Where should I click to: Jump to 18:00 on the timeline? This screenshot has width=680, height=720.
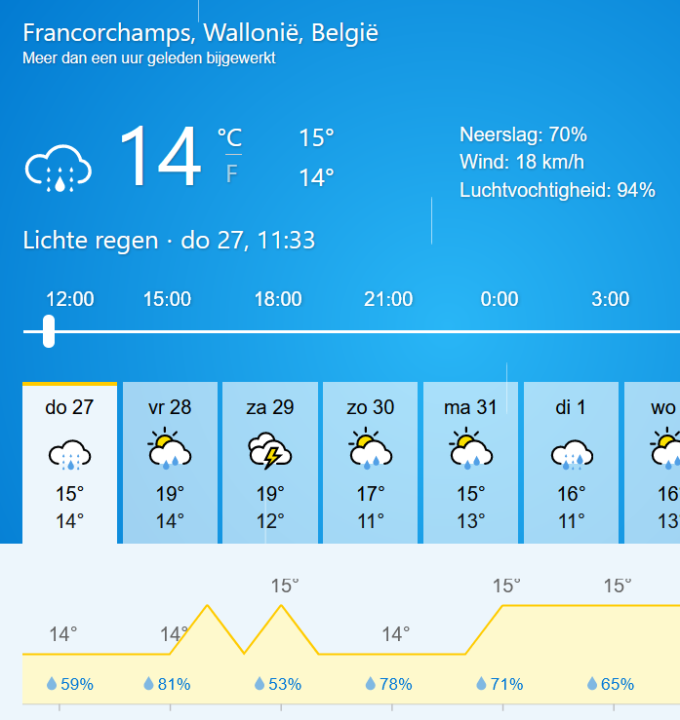(x=278, y=299)
